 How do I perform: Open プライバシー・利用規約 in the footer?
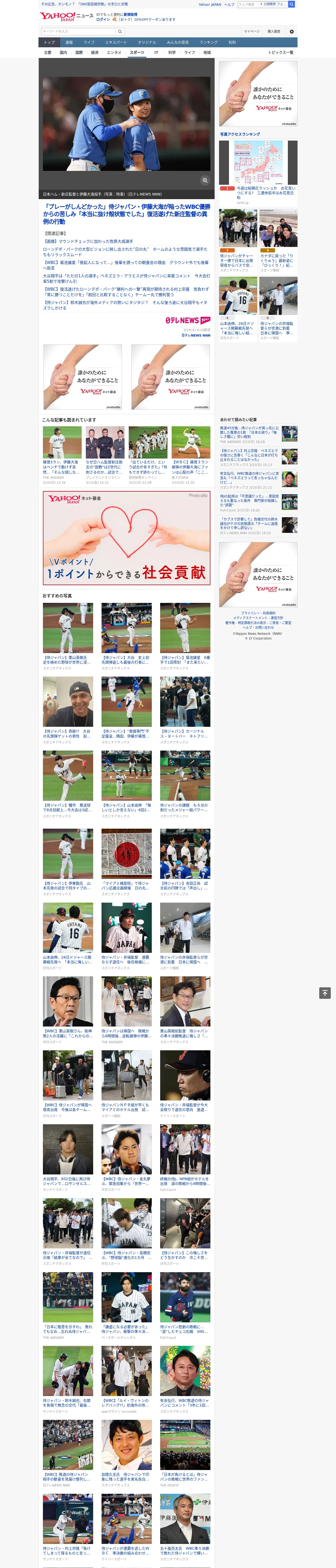[258, 613]
